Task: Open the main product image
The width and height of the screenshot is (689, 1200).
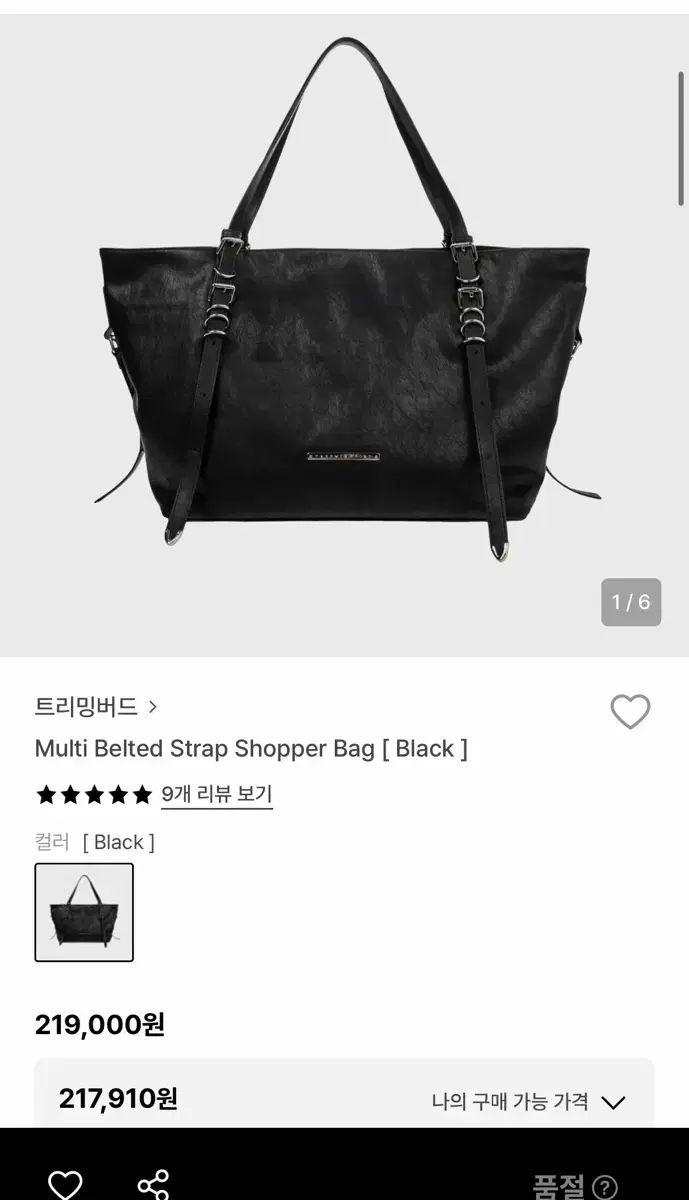Action: tap(344, 335)
